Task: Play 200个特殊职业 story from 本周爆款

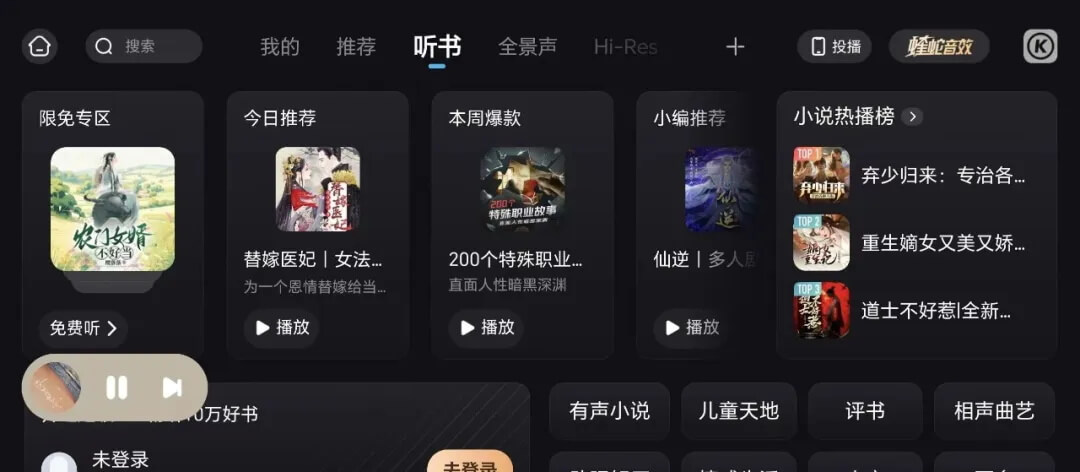Action: (x=486, y=327)
